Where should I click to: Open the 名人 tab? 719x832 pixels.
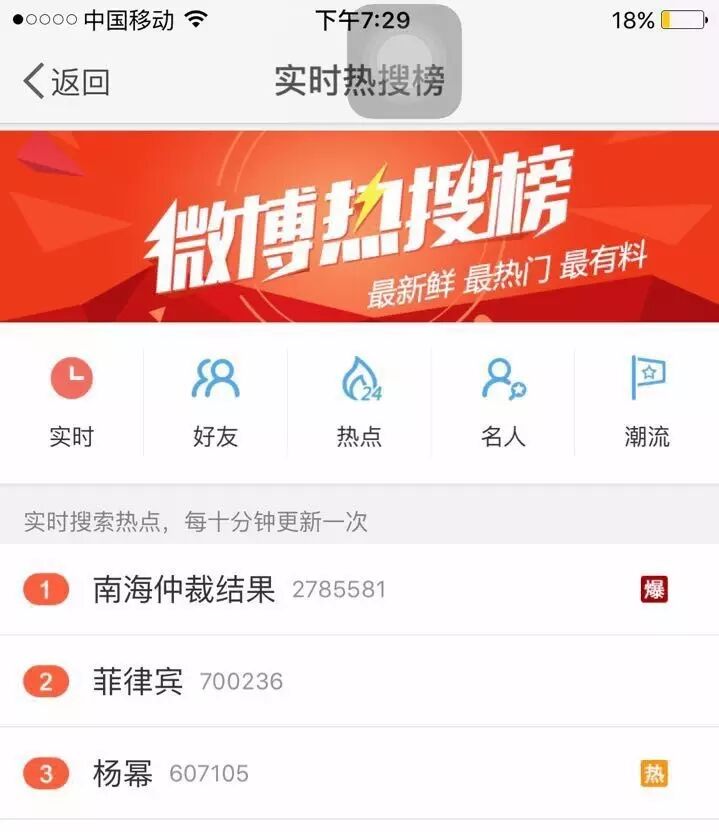503,402
